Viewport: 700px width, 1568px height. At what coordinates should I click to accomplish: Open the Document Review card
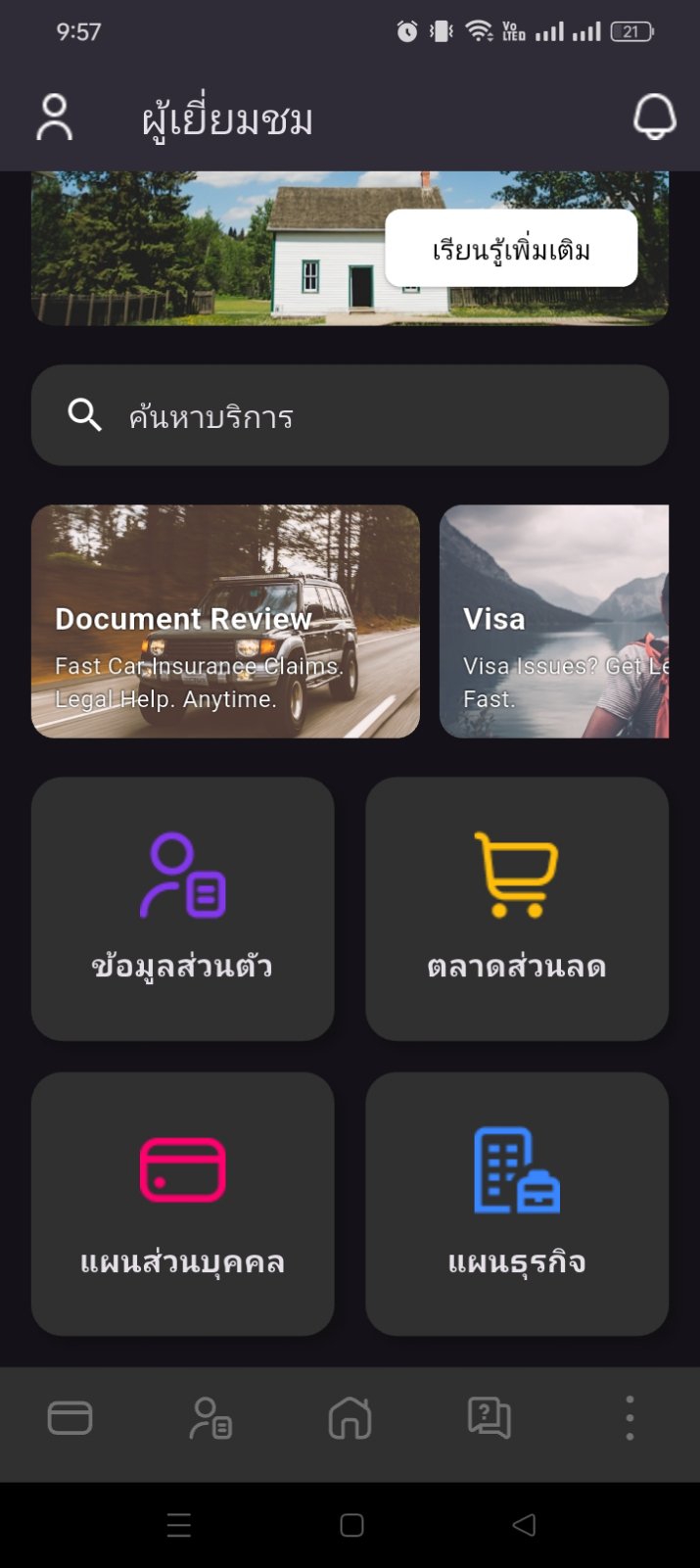[x=225, y=621]
